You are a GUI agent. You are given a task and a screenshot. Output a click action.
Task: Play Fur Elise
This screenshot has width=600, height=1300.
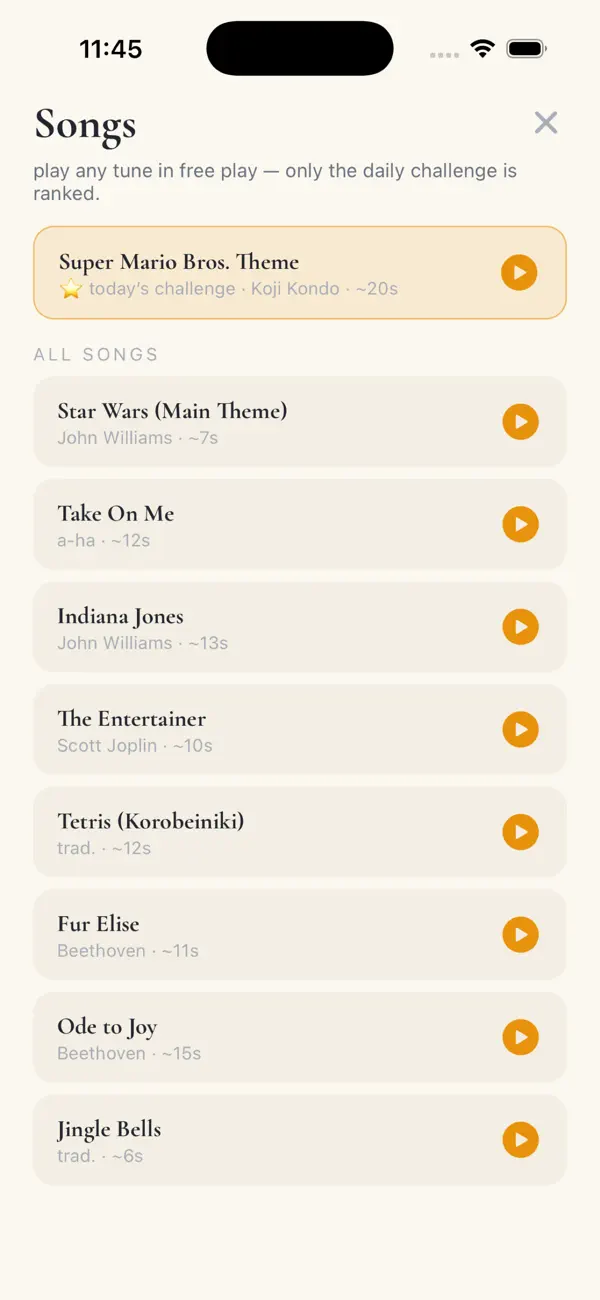520,935
